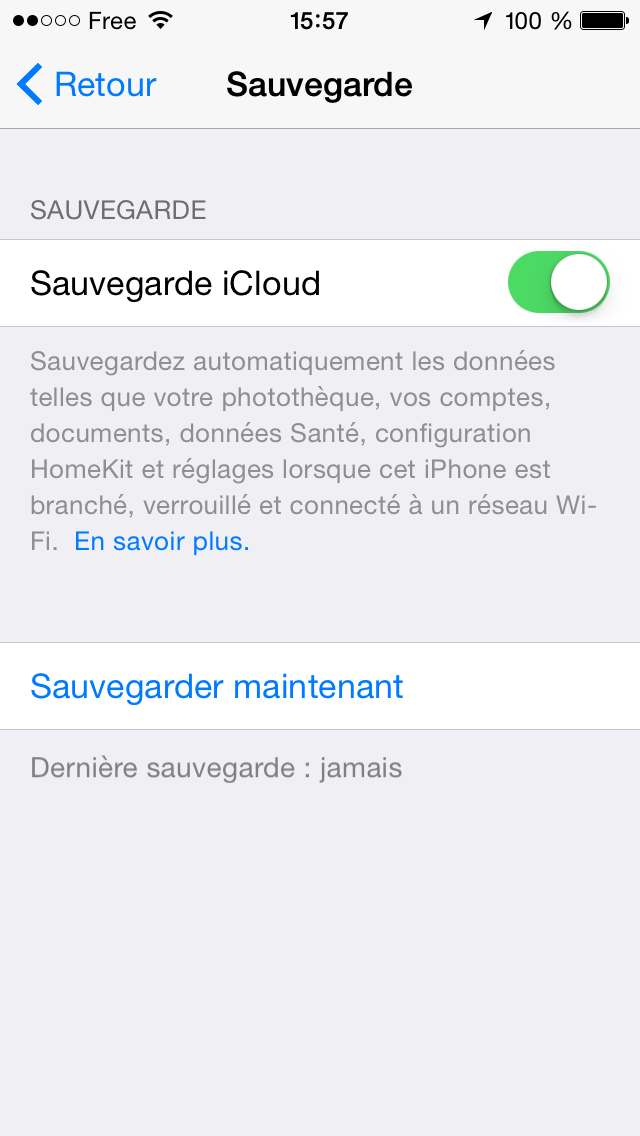Screen dimensions: 640x1136
Task: Start backup with Sauvegarder maintenant
Action: click(x=320, y=686)
